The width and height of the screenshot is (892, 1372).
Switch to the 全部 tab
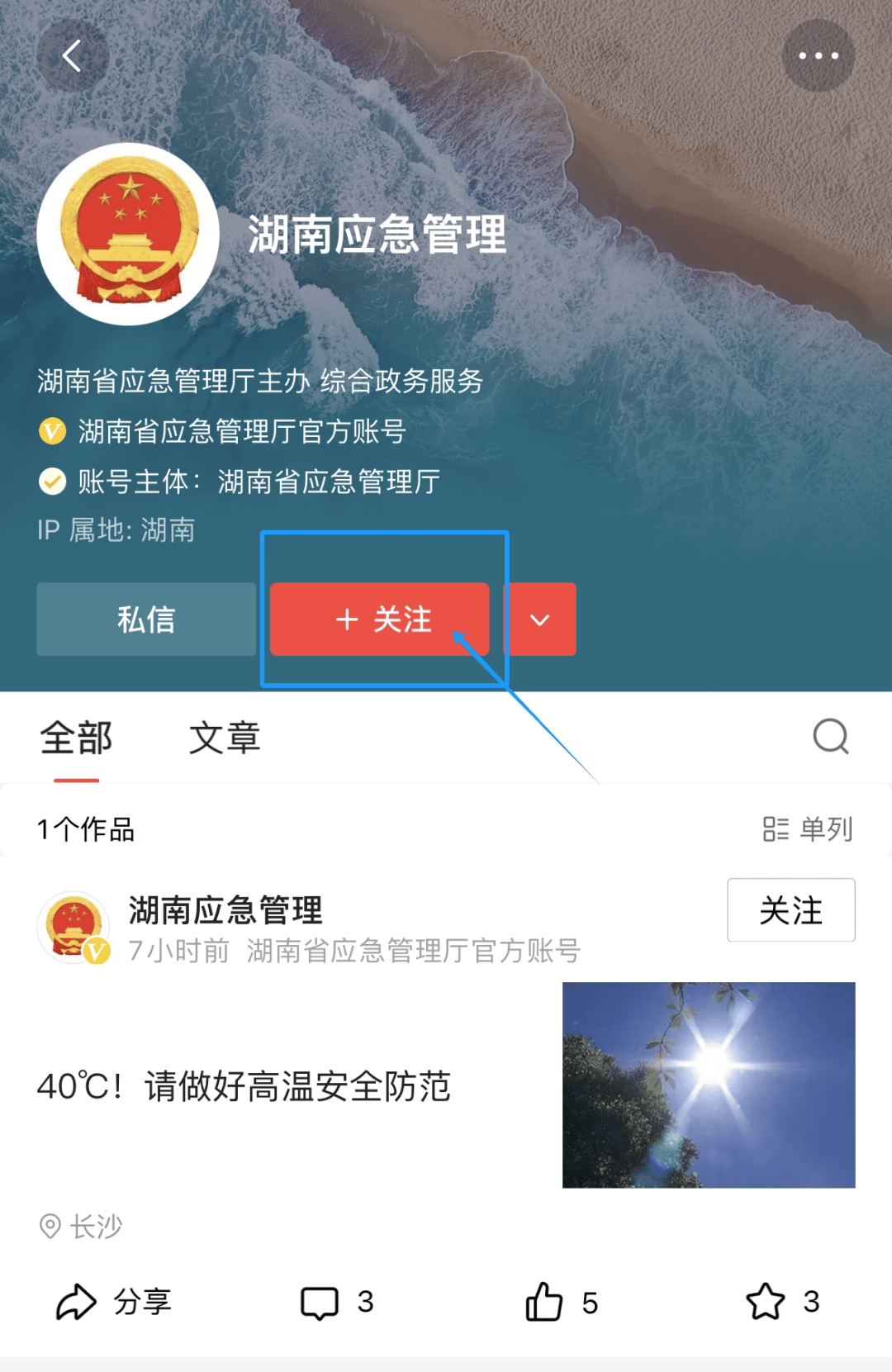[76, 738]
